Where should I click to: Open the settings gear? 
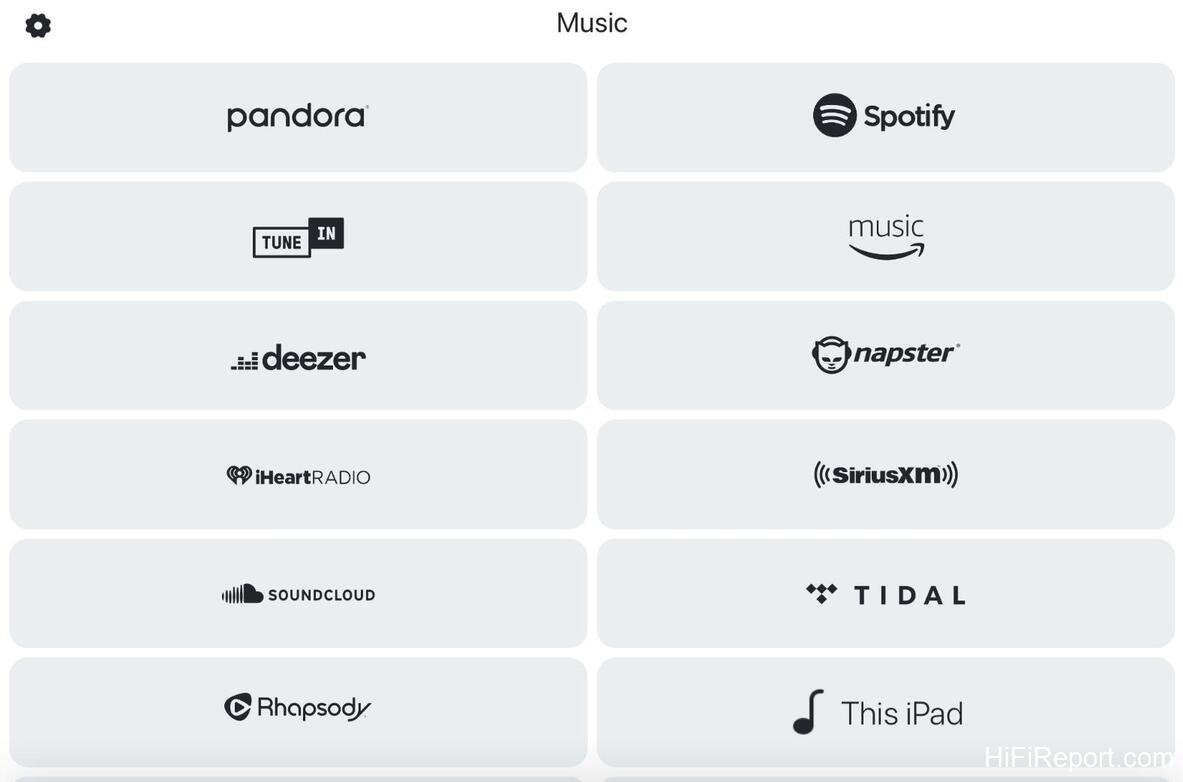point(38,26)
